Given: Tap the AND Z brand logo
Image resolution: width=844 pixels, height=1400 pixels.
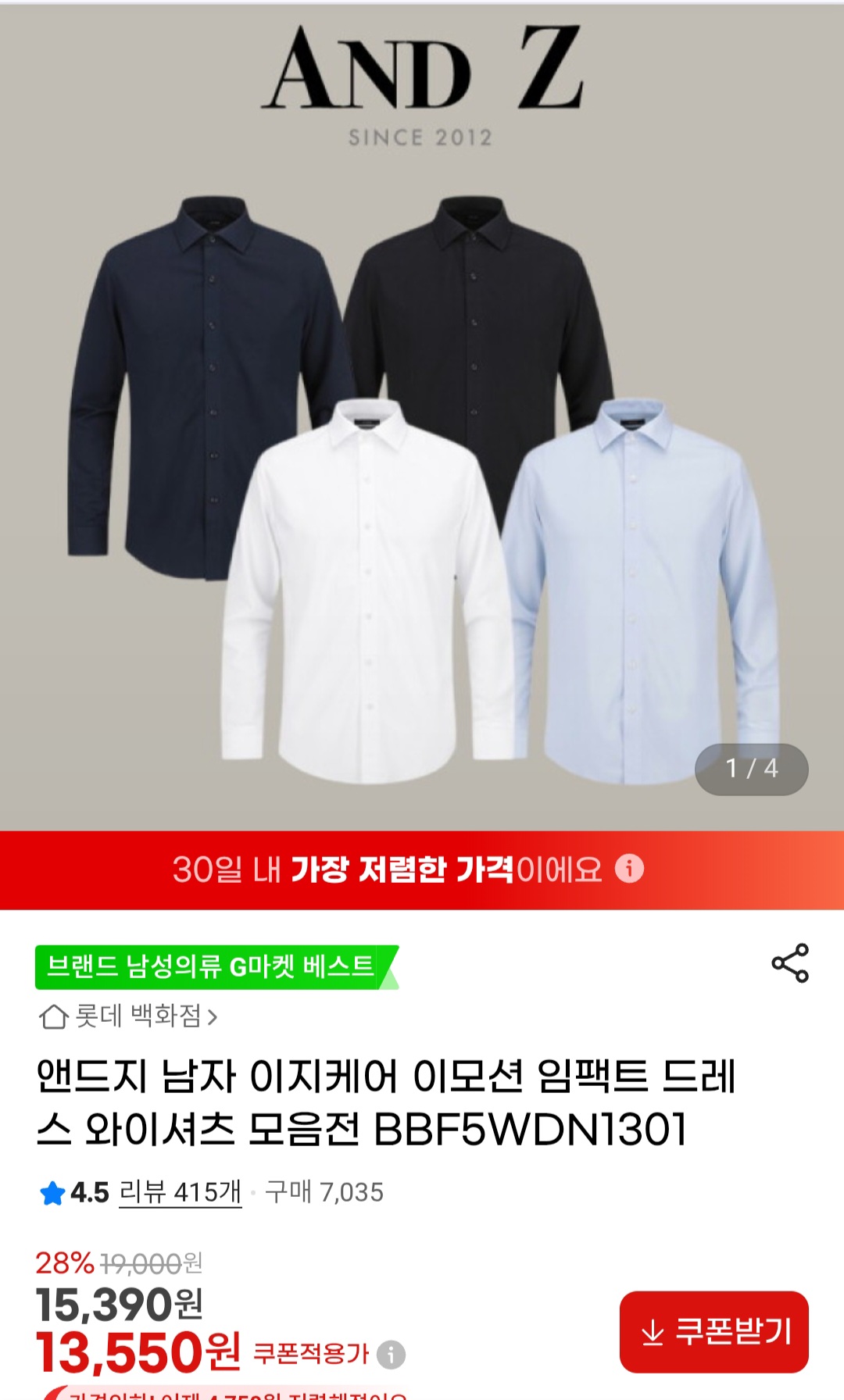Looking at the screenshot, I should 422,74.
